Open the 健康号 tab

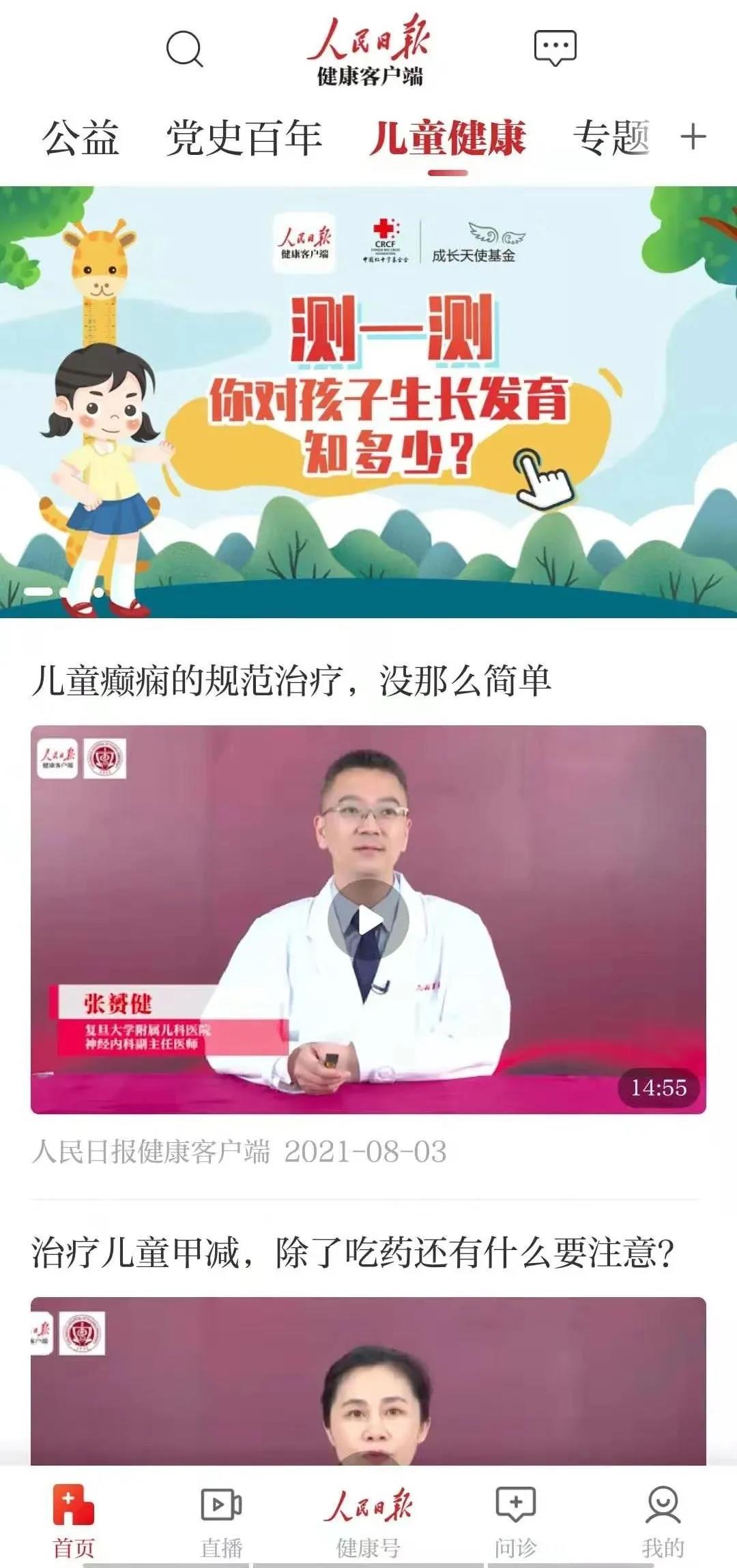click(x=369, y=1520)
